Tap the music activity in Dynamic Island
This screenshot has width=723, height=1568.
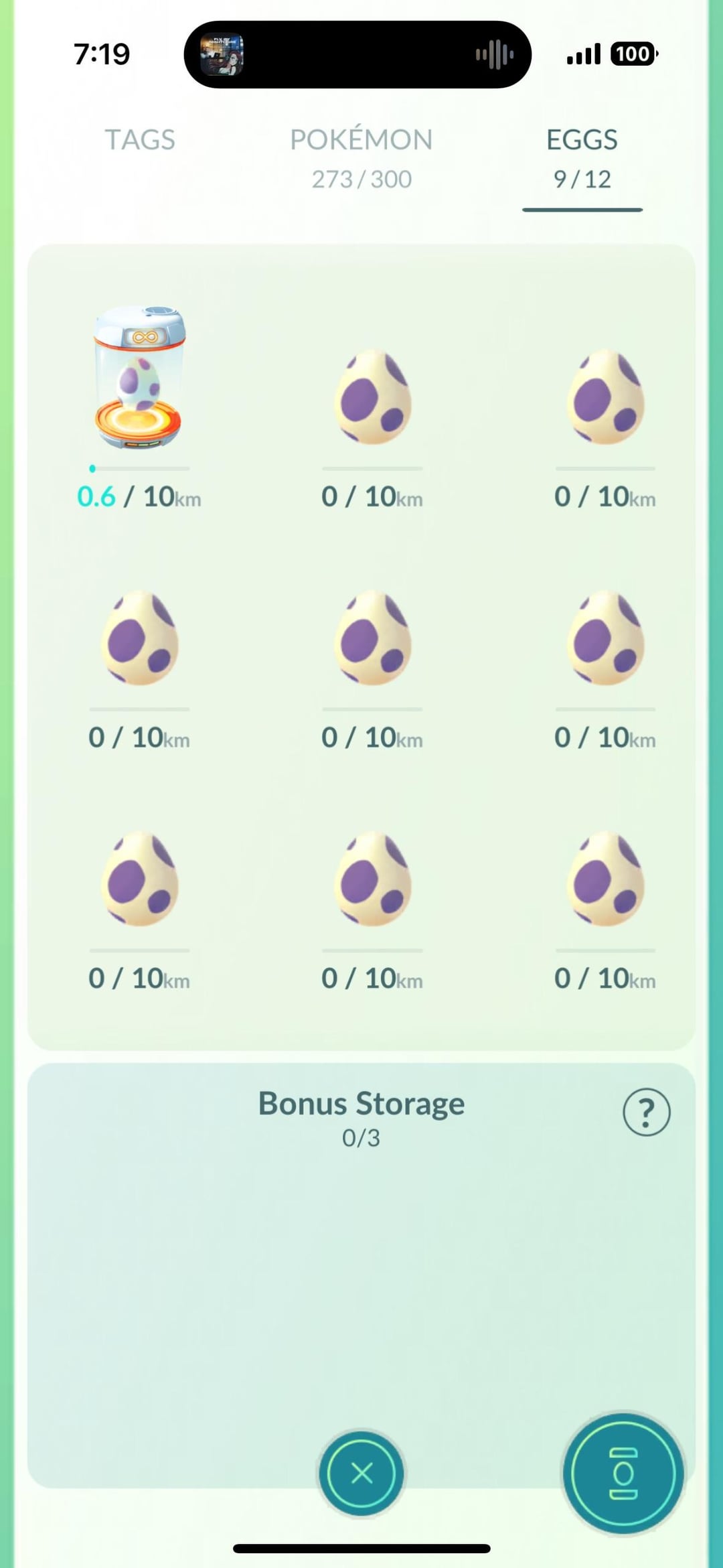357,54
